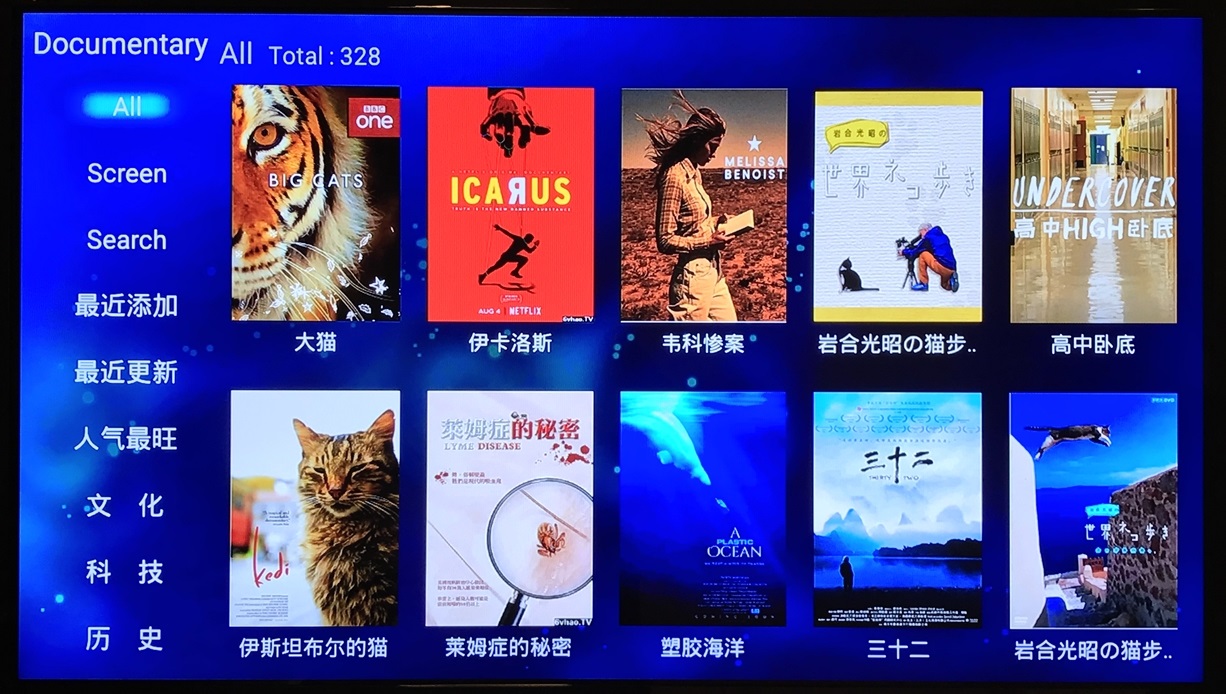Image resolution: width=1226 pixels, height=694 pixels.
Task: Open 莱姆症的秘密 documentary
Action: click(510, 508)
